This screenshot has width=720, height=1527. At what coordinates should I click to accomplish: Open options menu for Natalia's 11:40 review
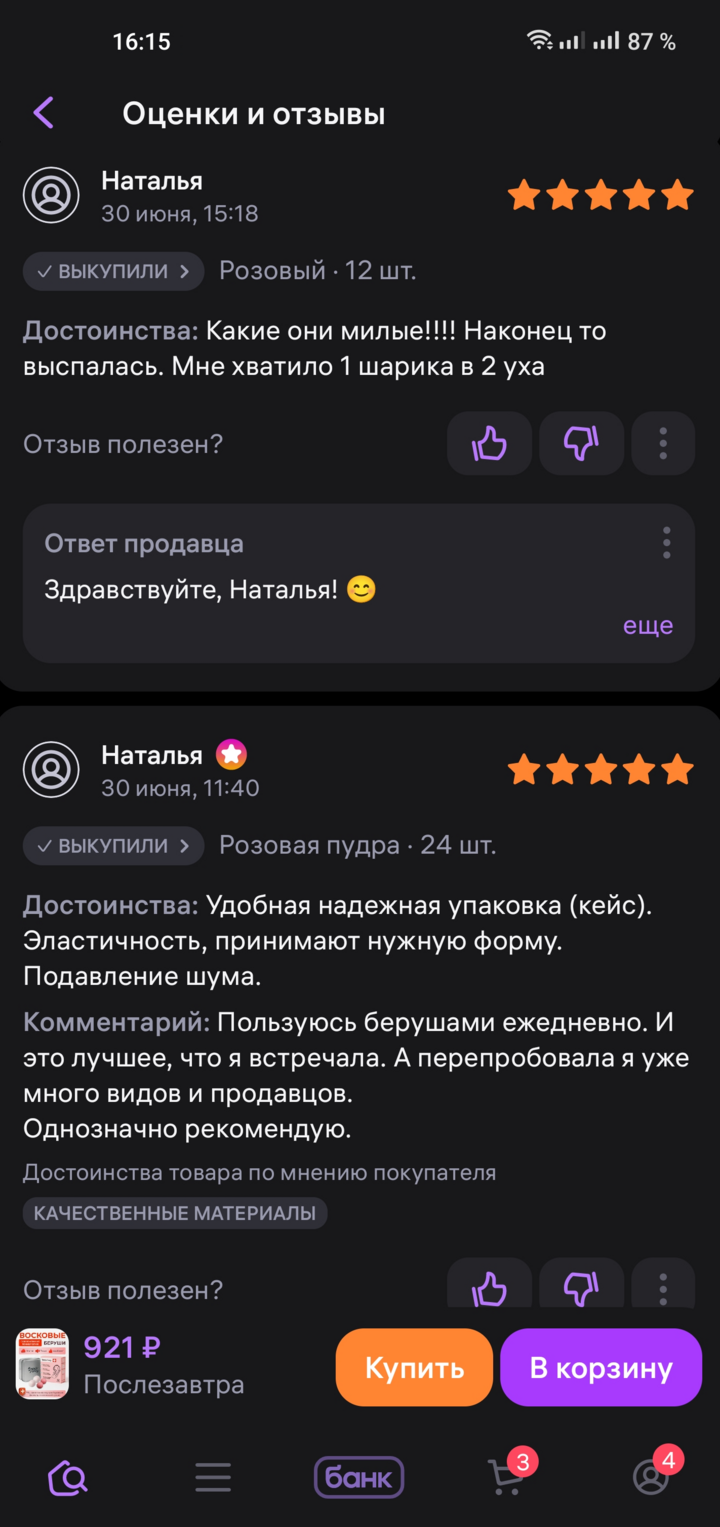[663, 1287]
